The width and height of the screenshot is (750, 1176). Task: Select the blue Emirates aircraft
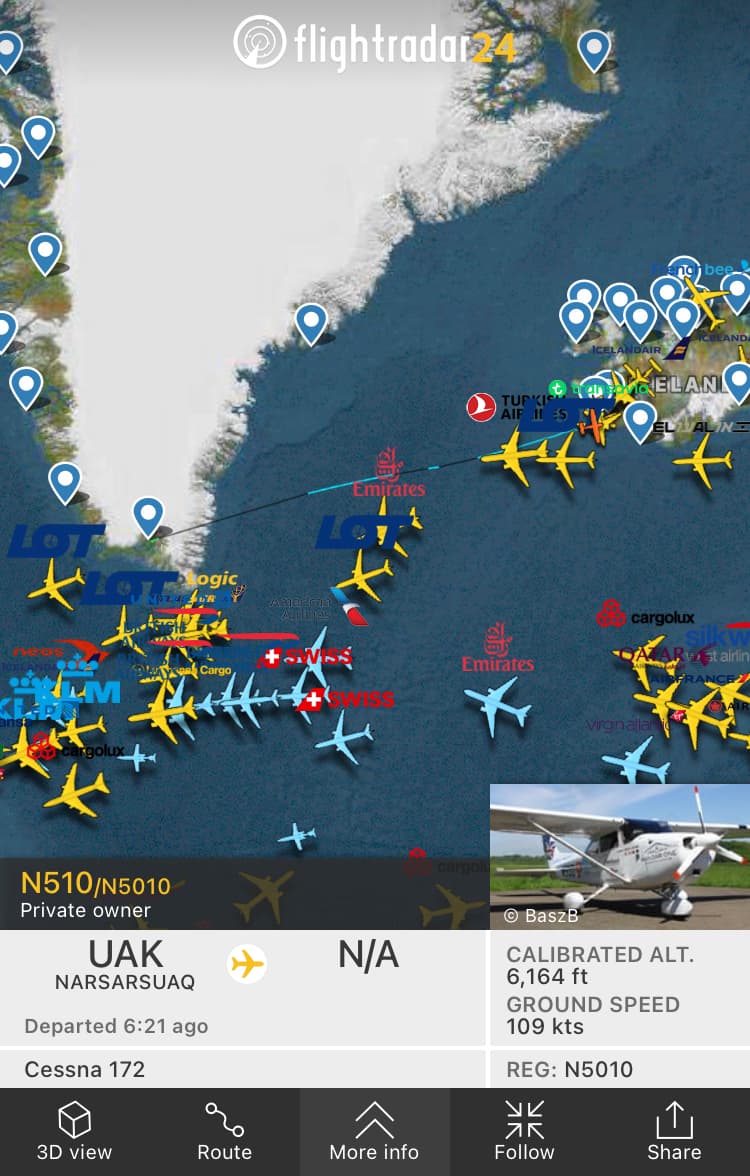click(x=497, y=703)
